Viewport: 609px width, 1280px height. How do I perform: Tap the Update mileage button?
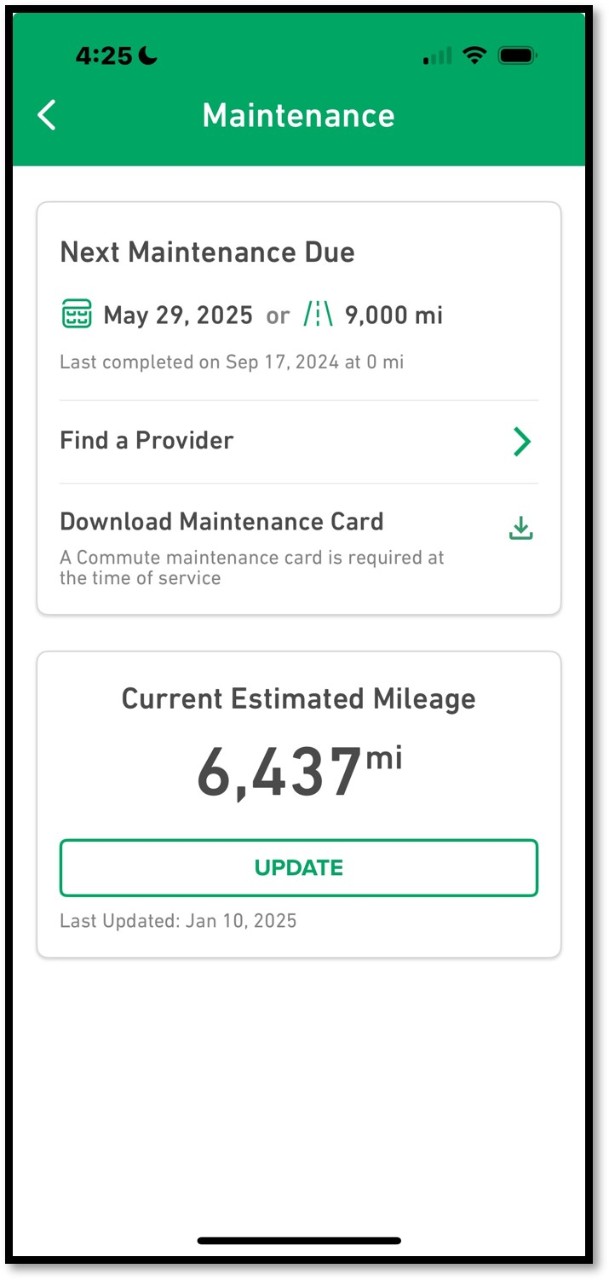tap(298, 867)
